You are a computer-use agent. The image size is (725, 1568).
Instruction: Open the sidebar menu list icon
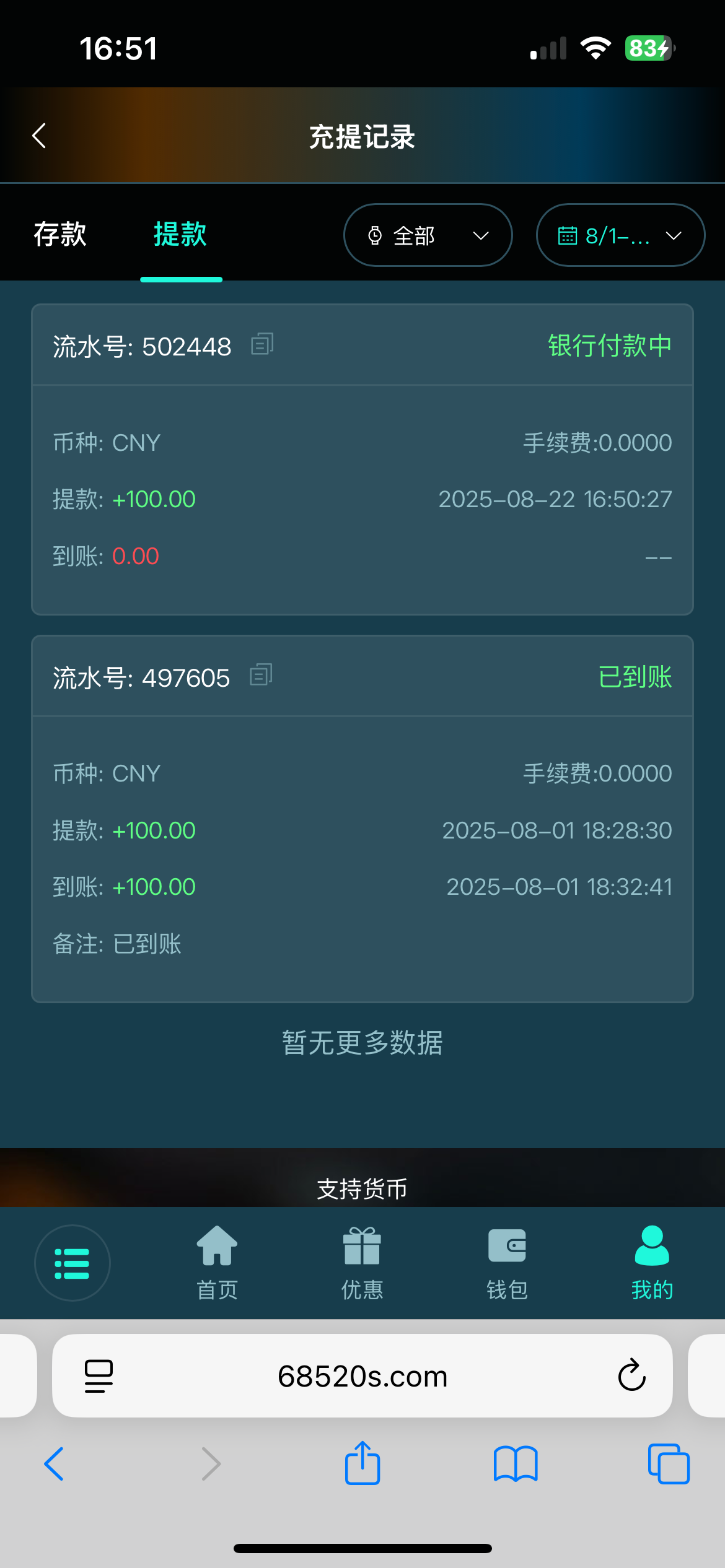pyautogui.click(x=72, y=1262)
